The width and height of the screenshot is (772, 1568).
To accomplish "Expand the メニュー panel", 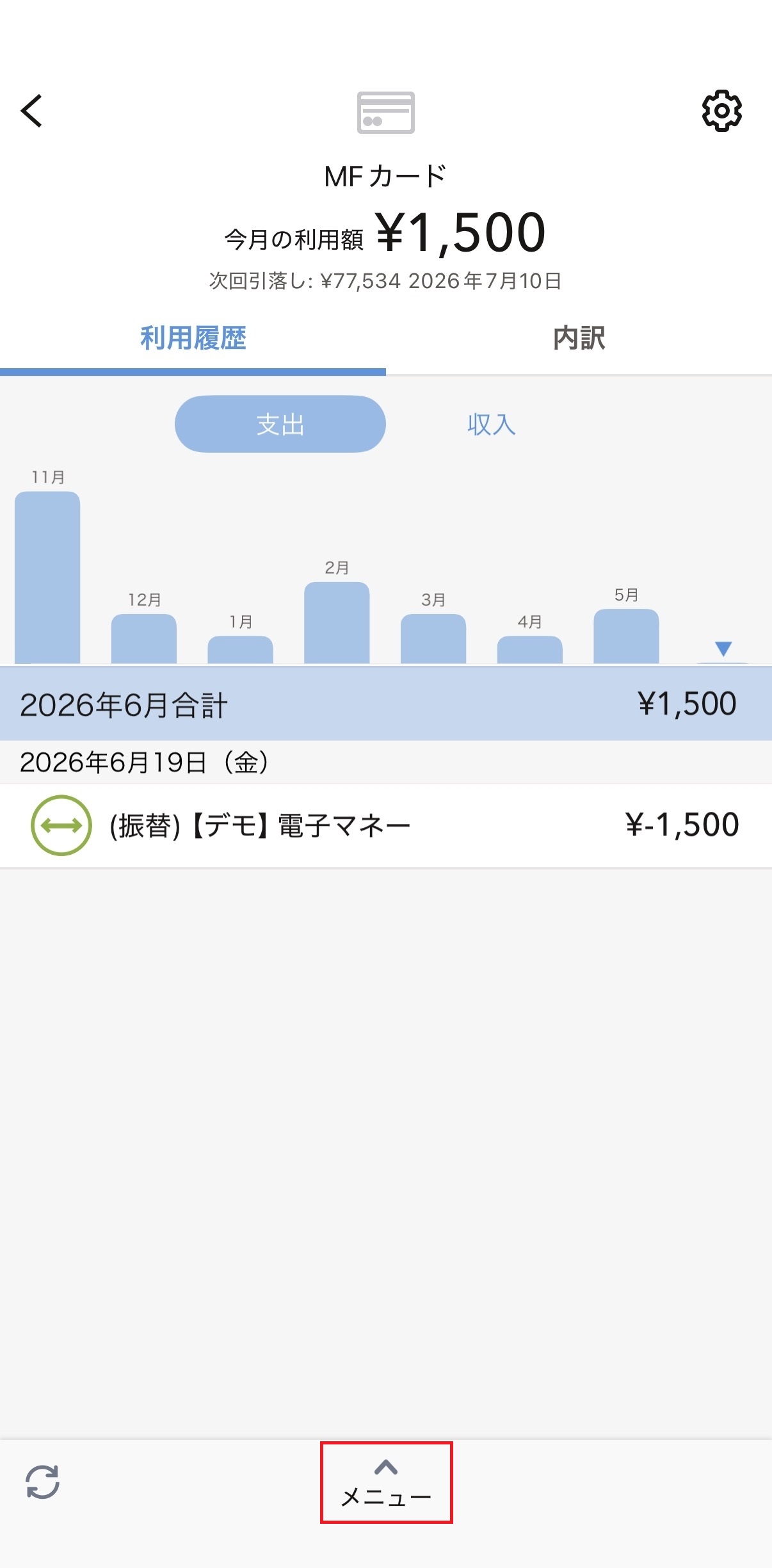I will (386, 1483).
